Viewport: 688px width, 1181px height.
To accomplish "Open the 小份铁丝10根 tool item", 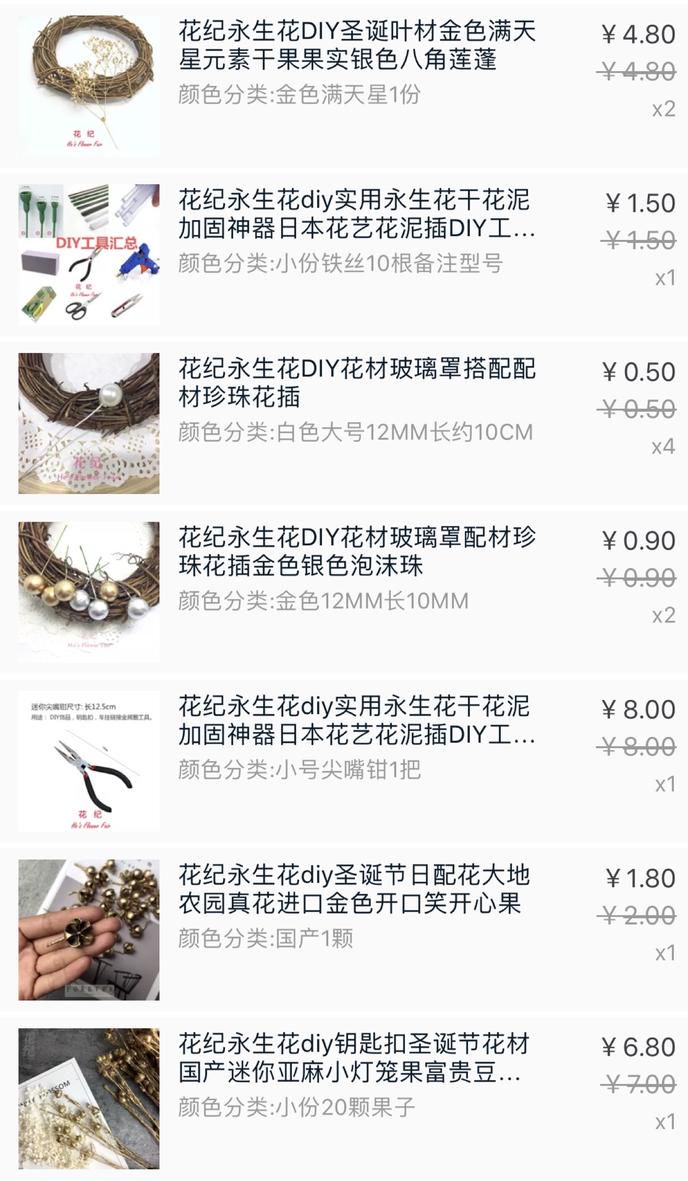I will (x=344, y=253).
